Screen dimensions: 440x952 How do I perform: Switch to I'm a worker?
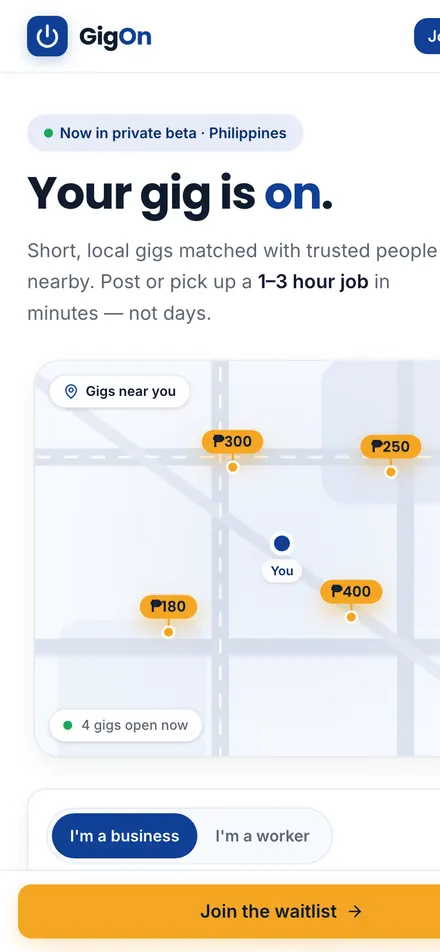click(x=262, y=836)
